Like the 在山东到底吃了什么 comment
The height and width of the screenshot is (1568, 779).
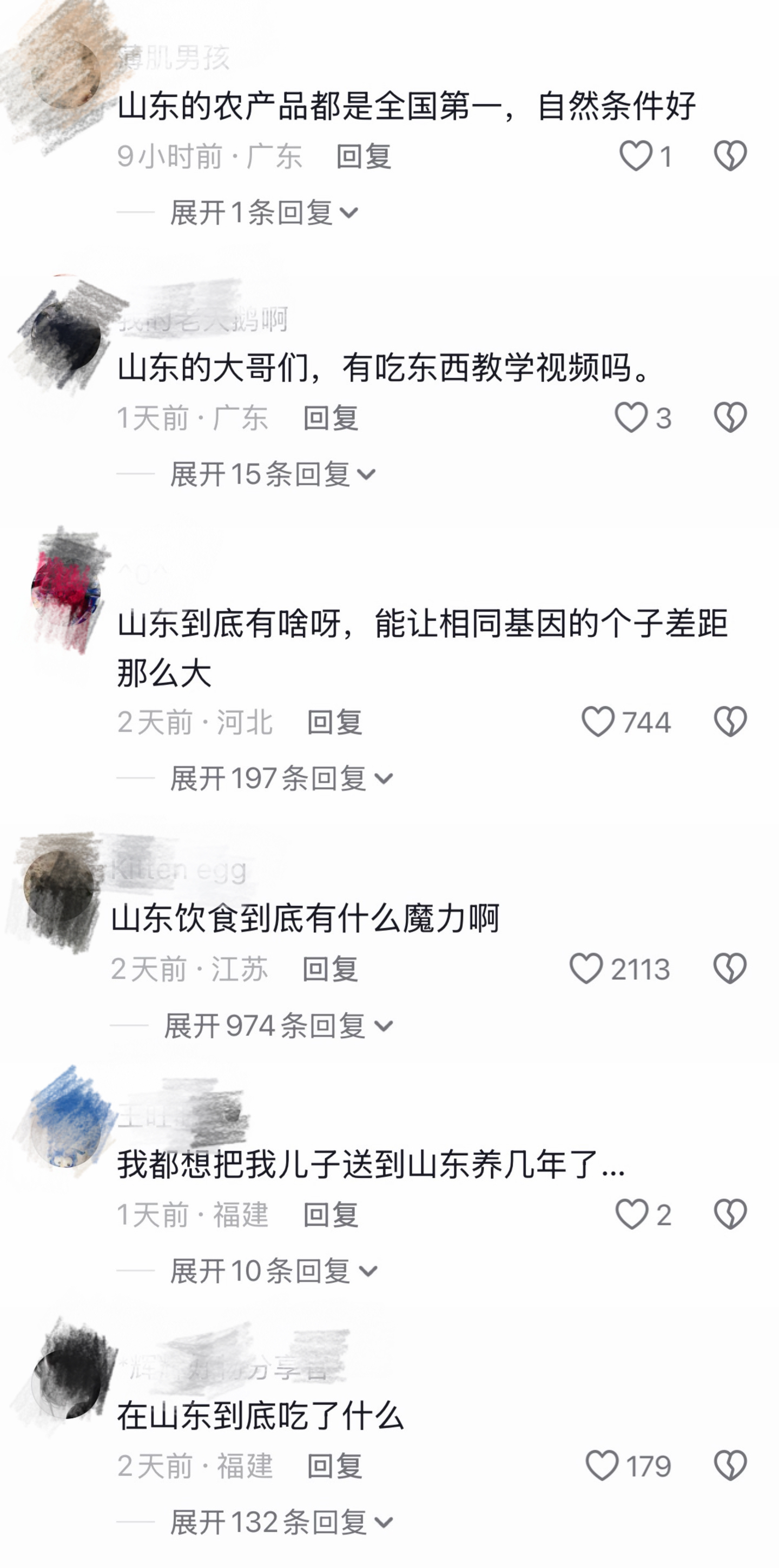tap(602, 1466)
